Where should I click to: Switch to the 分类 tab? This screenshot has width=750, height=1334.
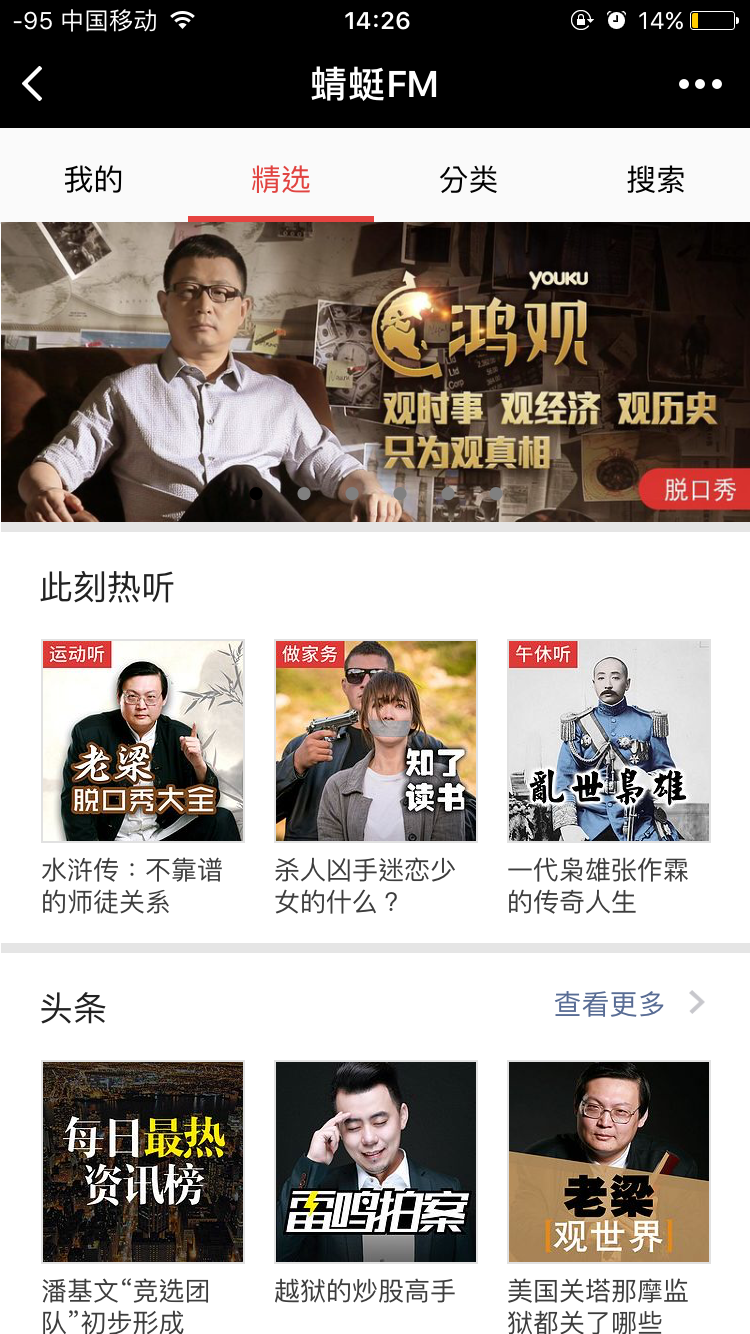pos(468,180)
